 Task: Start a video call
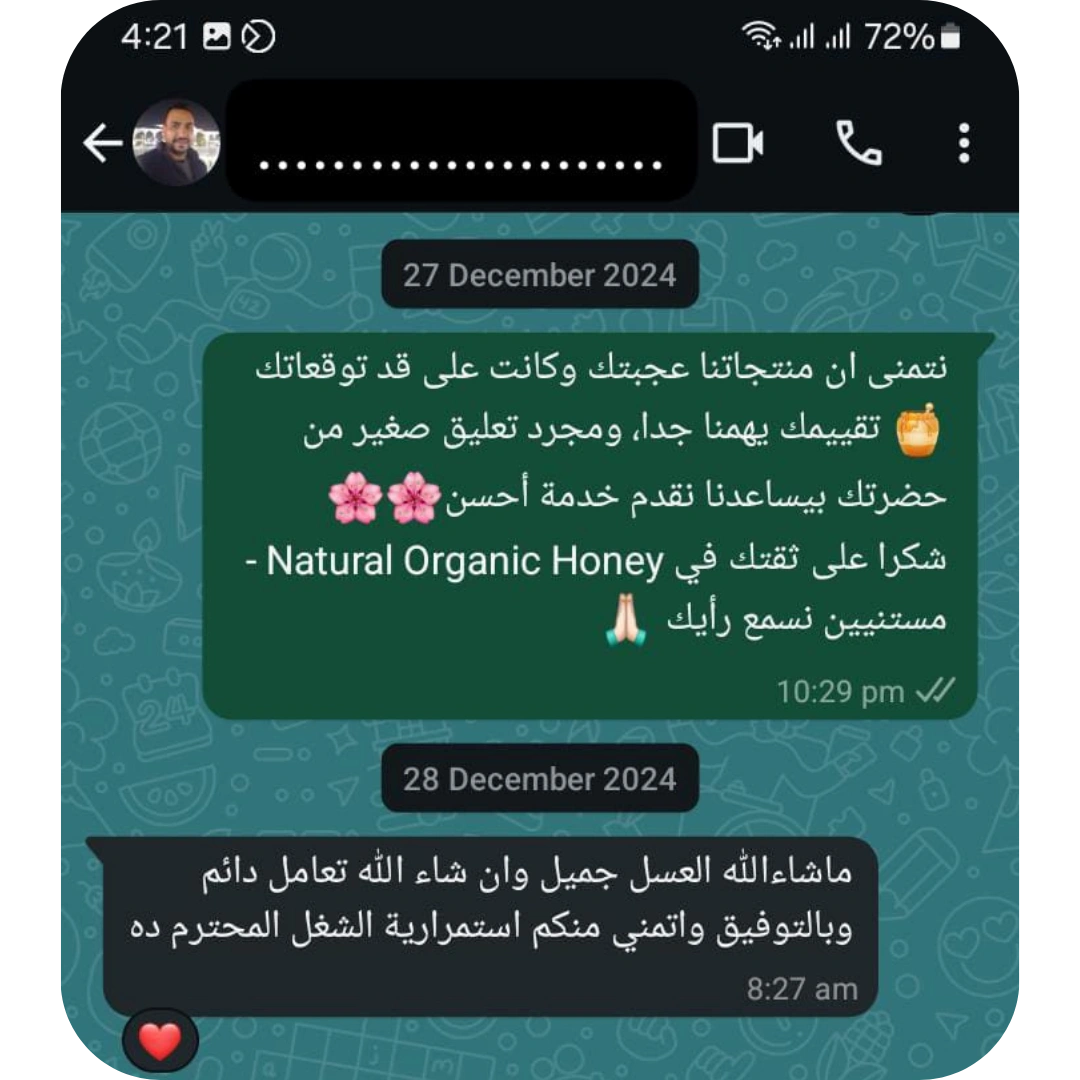[738, 144]
